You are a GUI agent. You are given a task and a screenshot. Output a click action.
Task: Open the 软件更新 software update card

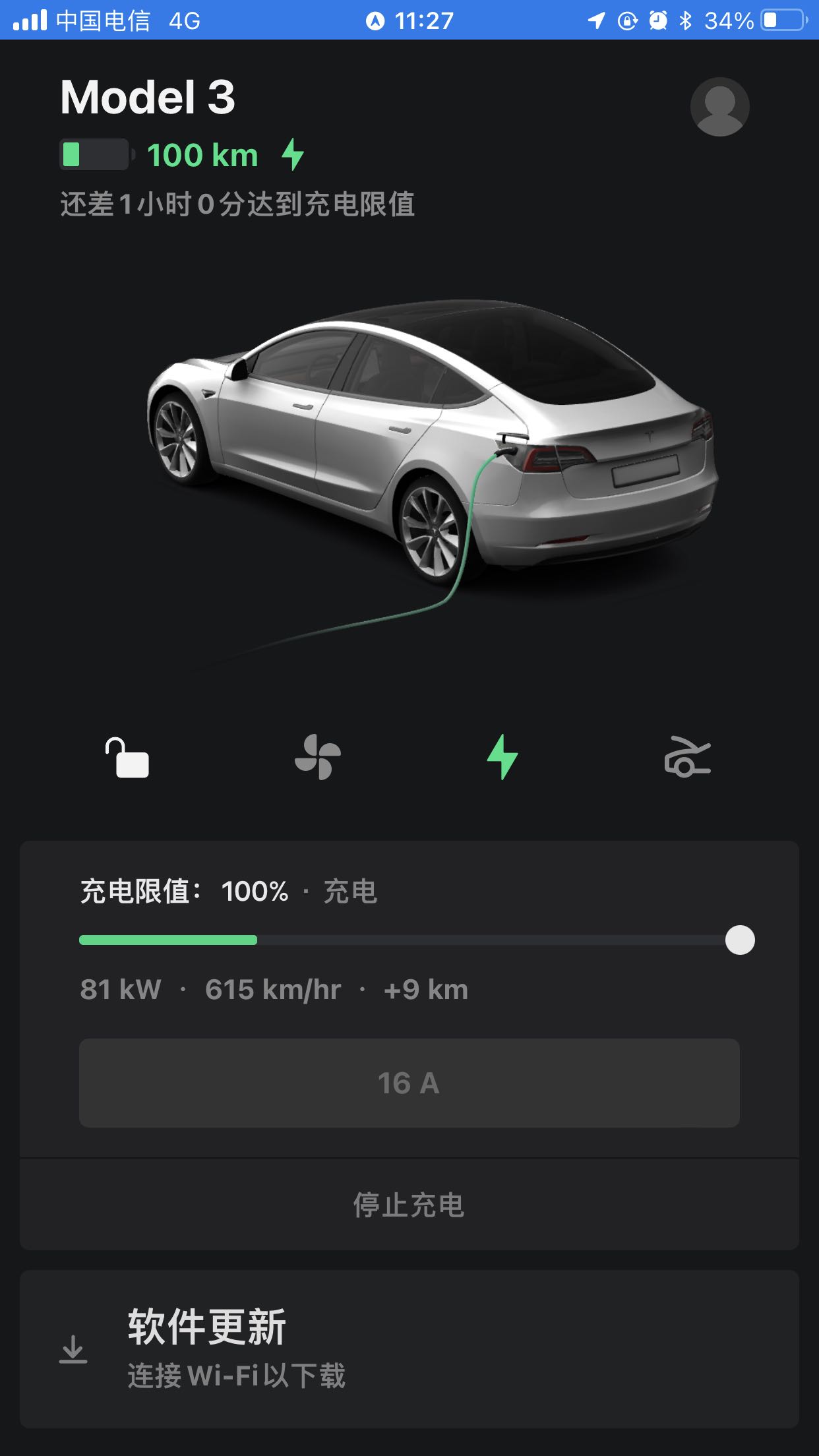(409, 1349)
